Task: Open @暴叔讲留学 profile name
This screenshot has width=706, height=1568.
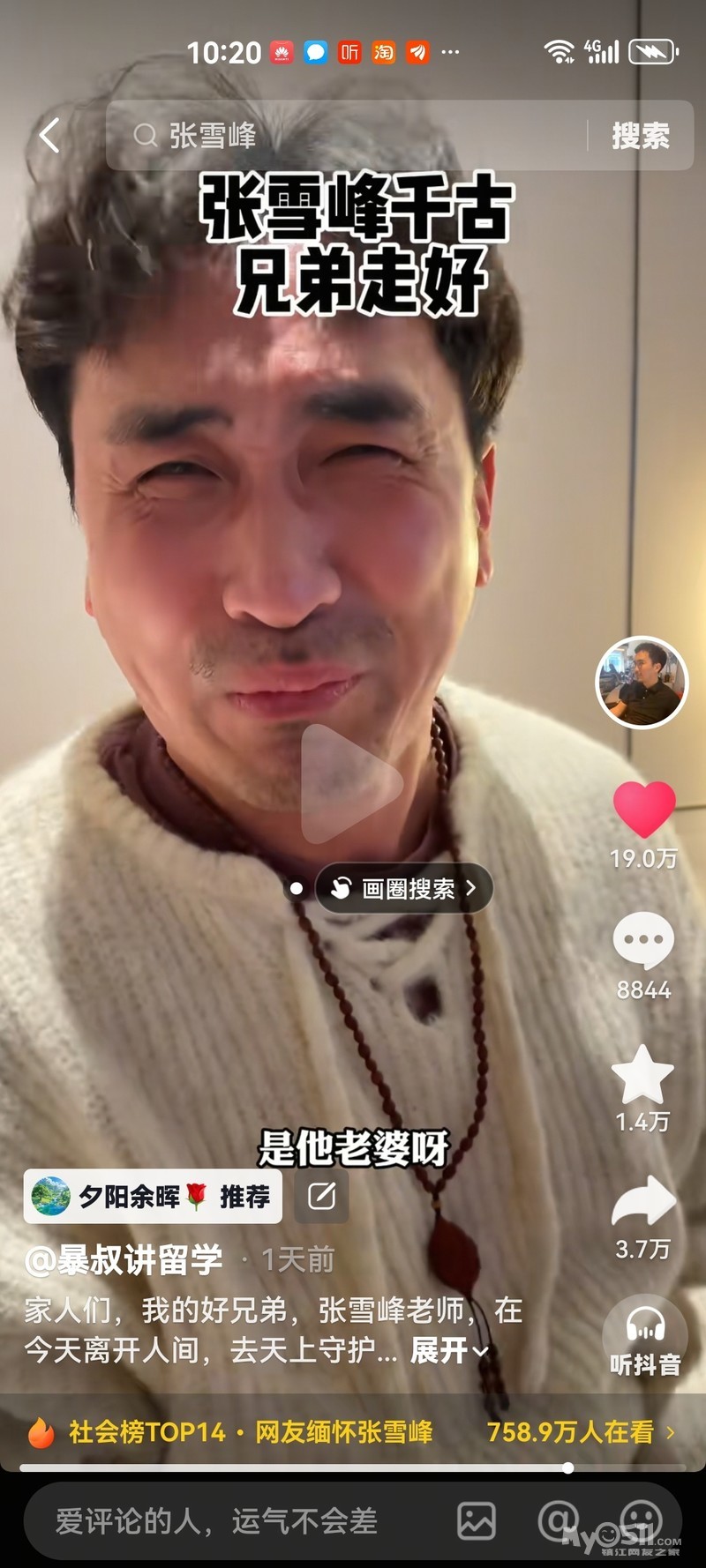Action: point(124,1260)
